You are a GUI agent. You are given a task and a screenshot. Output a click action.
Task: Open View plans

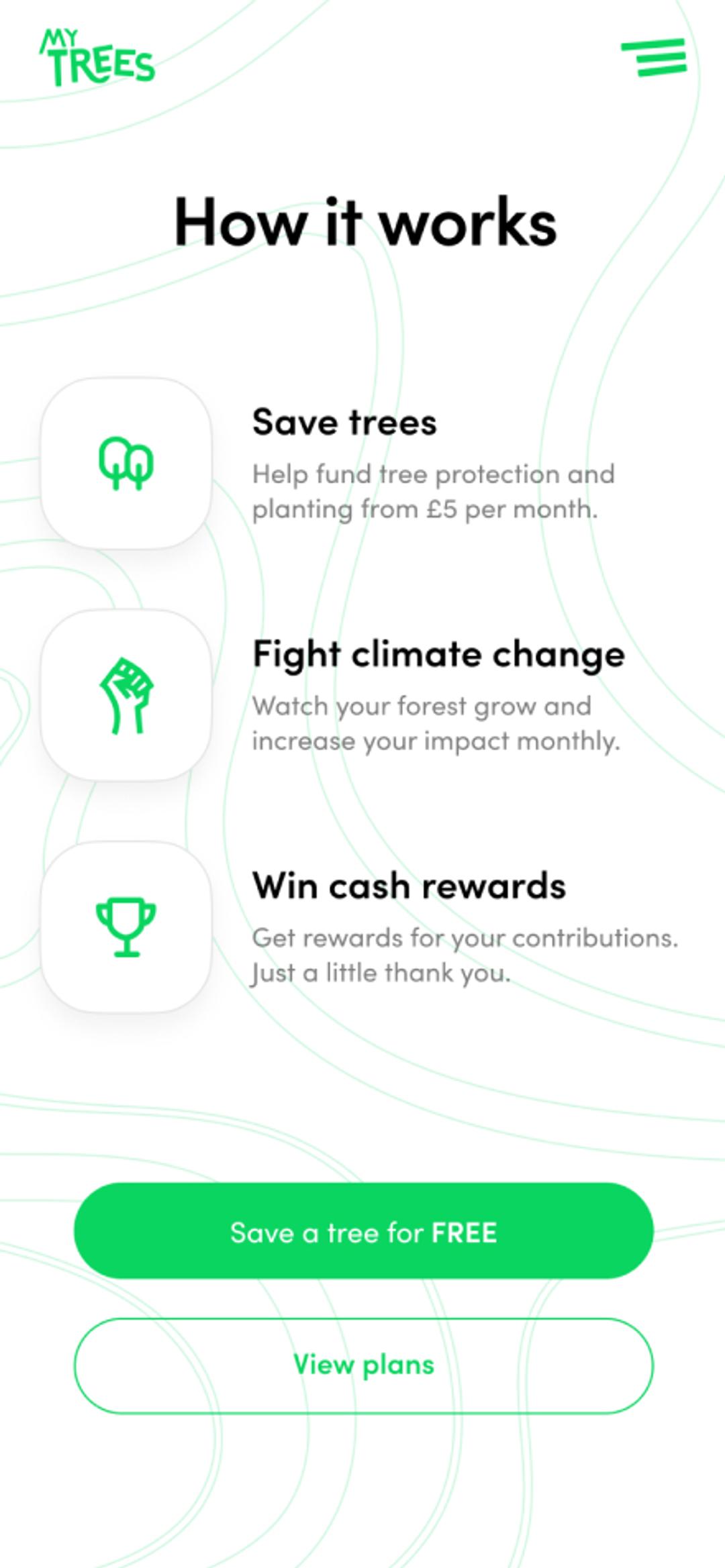click(x=363, y=1365)
